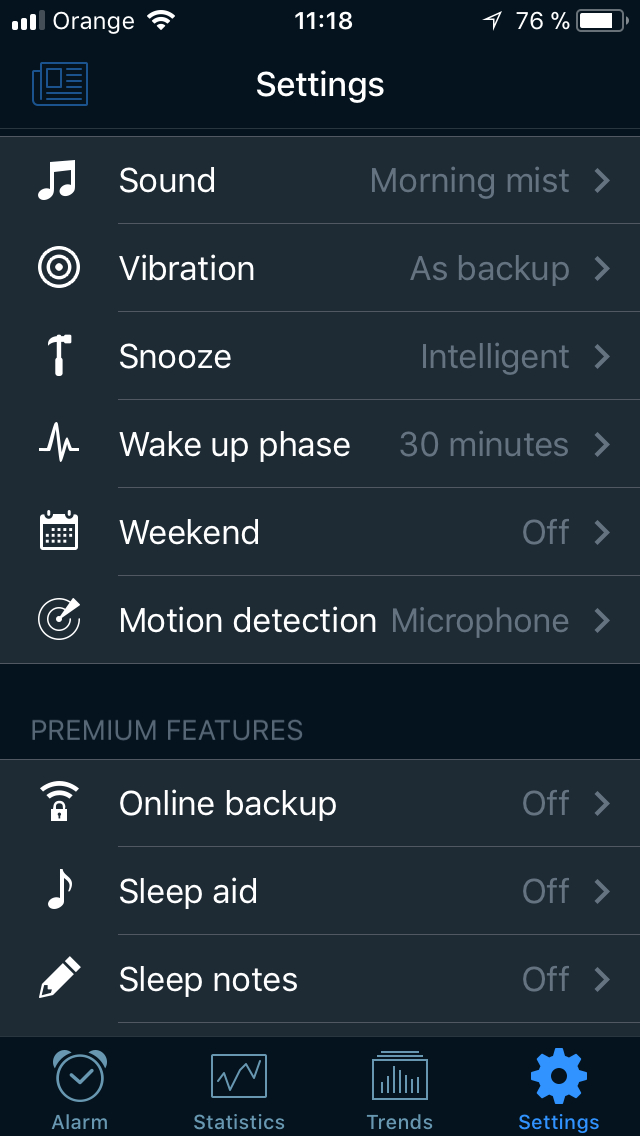Open the Sleep aid setting
640x1136 pixels.
pyautogui.click(x=320, y=891)
